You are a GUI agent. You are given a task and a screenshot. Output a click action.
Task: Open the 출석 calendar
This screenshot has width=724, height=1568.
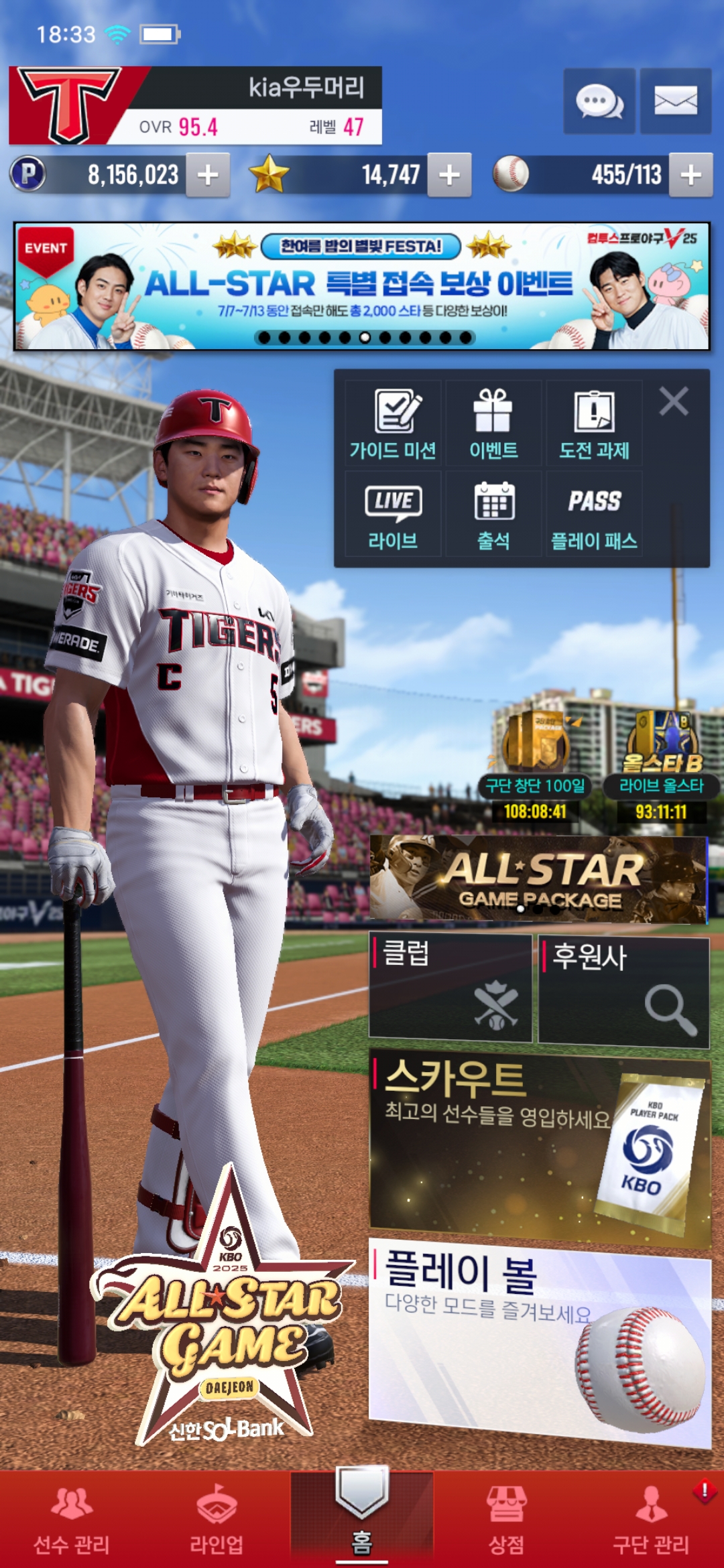pos(493,514)
